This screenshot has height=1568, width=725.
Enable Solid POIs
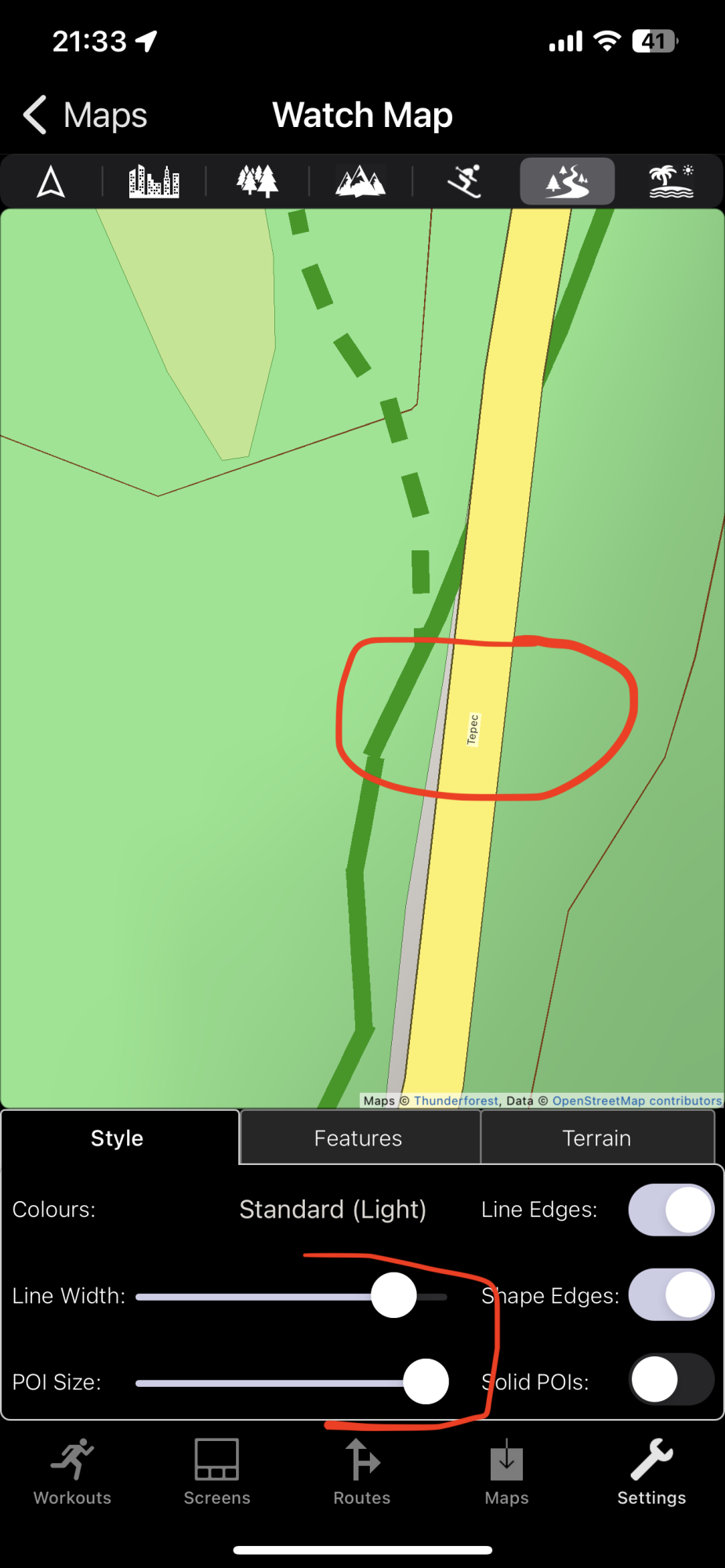[671, 1380]
